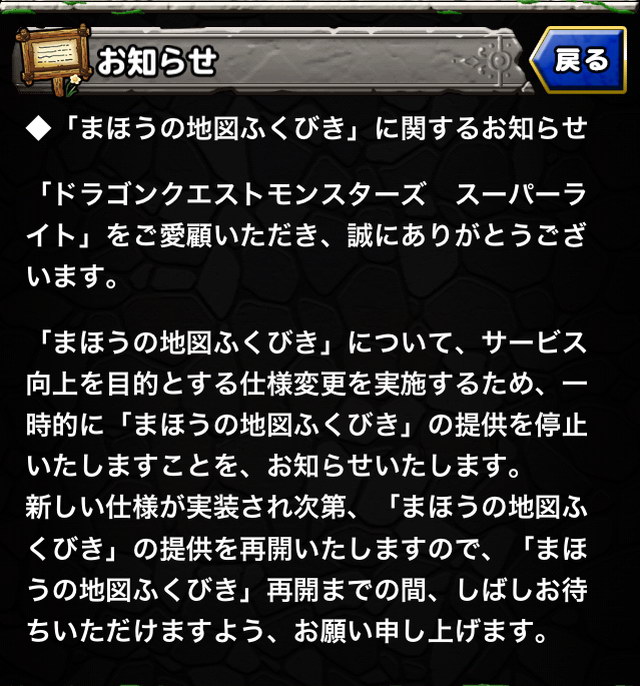Tap the 戻る back button
640x686 pixels.
579,61
